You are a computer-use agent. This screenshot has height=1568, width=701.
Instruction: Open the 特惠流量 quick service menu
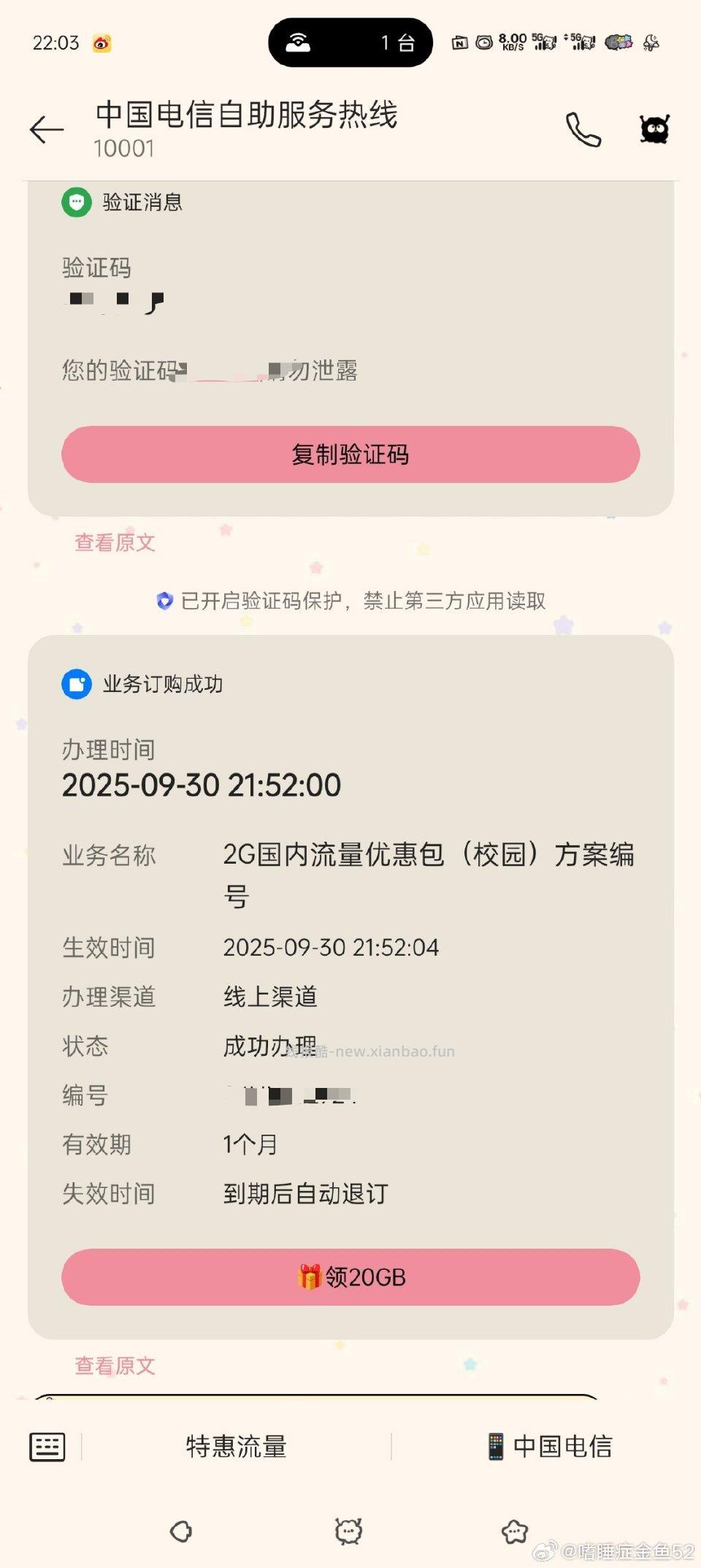(237, 1446)
